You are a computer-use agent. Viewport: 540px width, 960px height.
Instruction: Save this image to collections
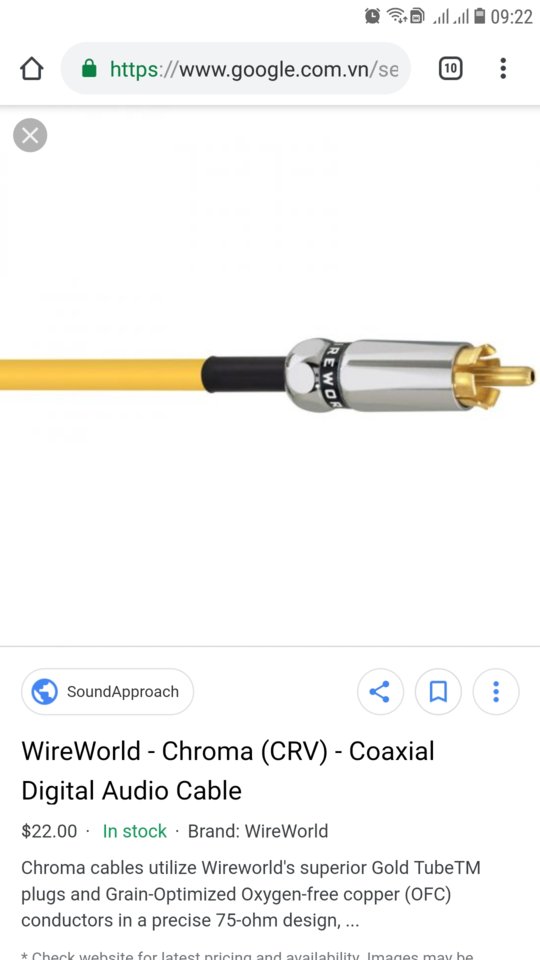pyautogui.click(x=438, y=692)
